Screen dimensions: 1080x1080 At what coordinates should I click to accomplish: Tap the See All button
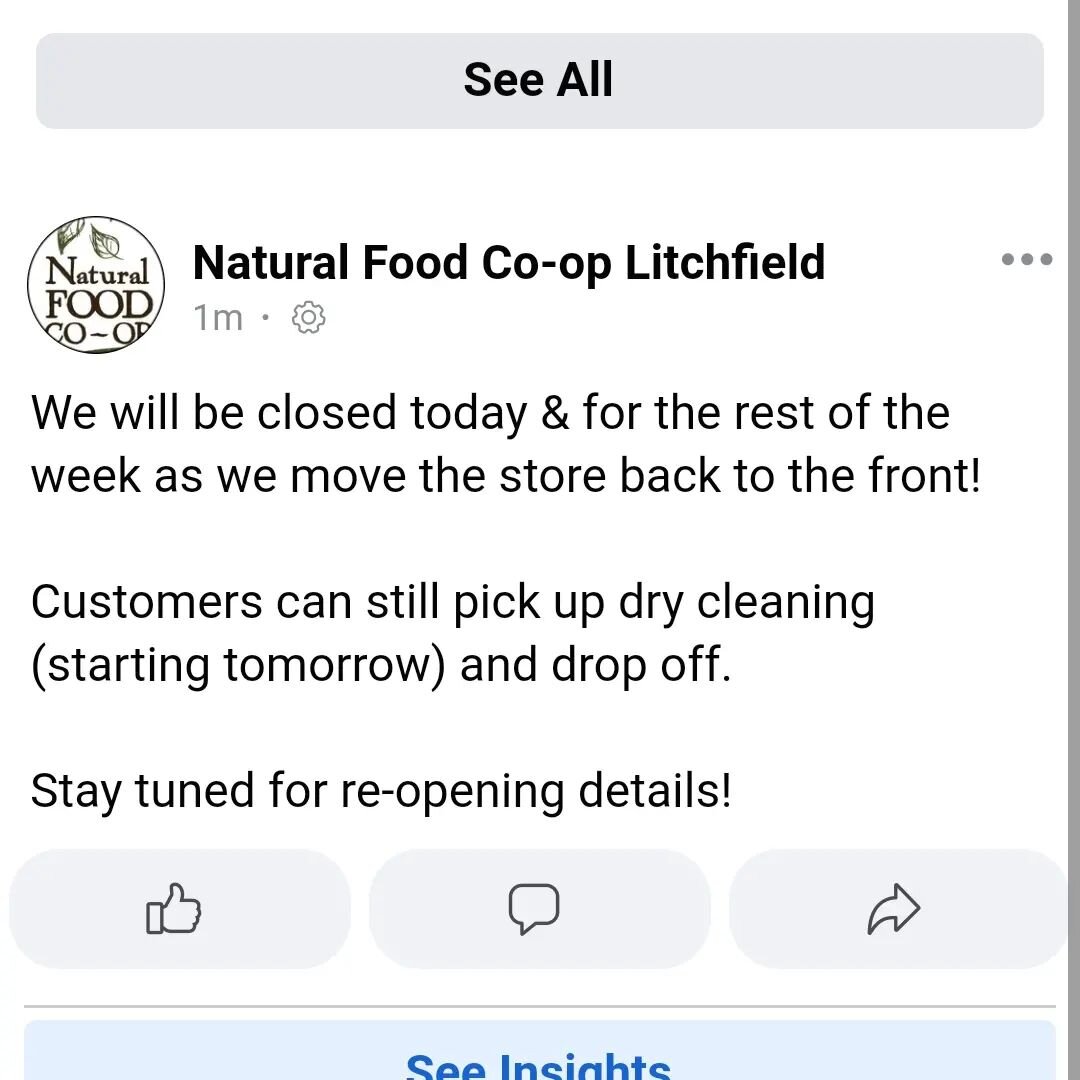(x=539, y=80)
